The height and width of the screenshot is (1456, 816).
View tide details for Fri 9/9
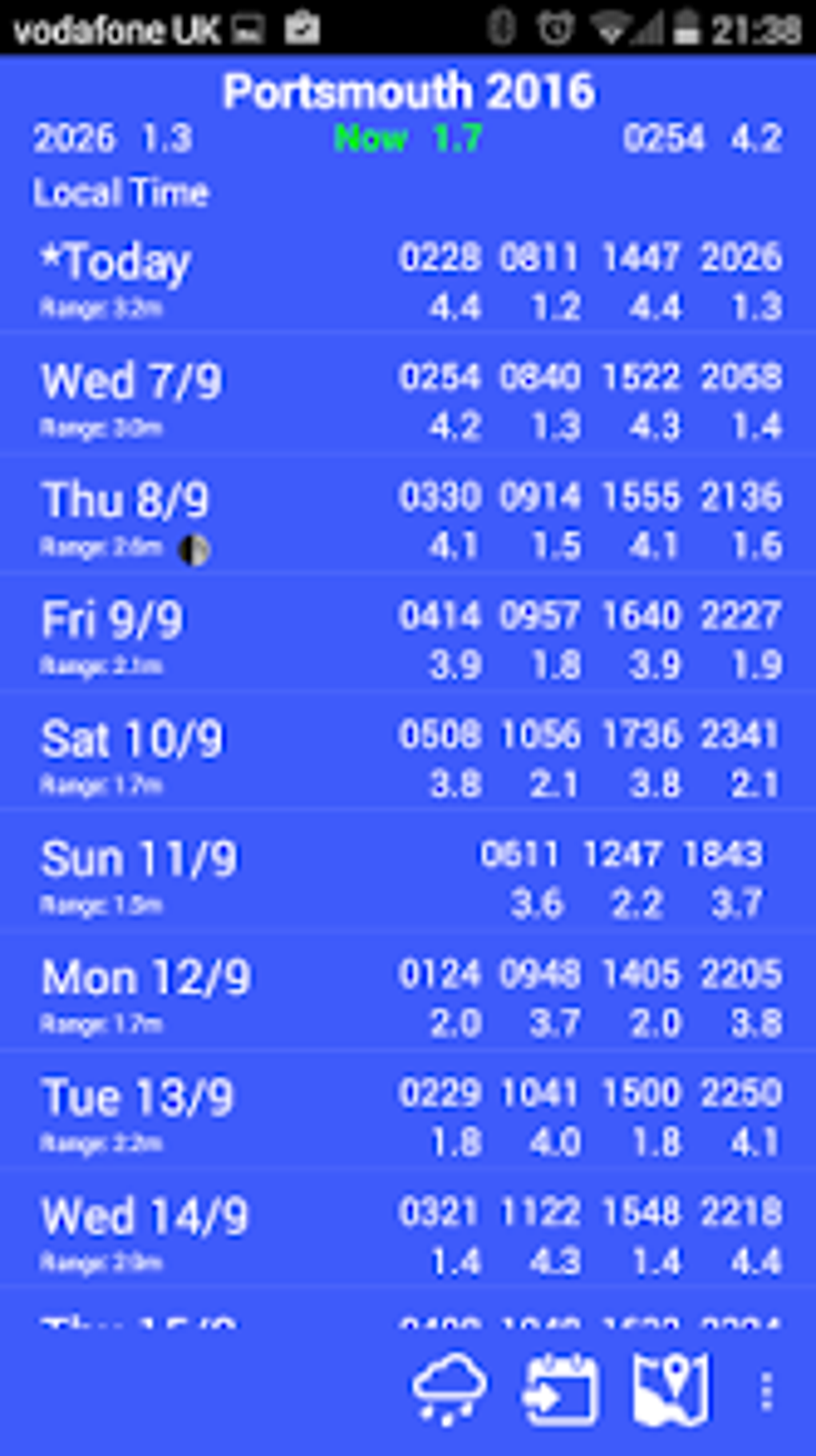(x=408, y=639)
